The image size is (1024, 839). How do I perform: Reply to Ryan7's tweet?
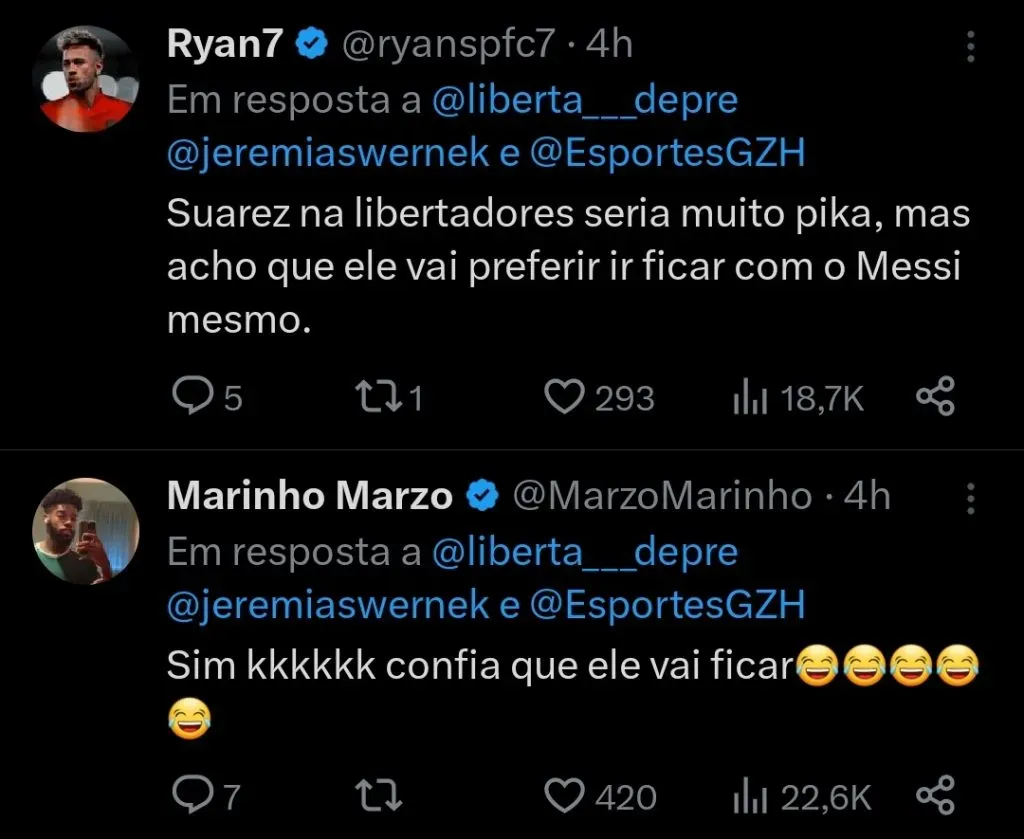(190, 398)
